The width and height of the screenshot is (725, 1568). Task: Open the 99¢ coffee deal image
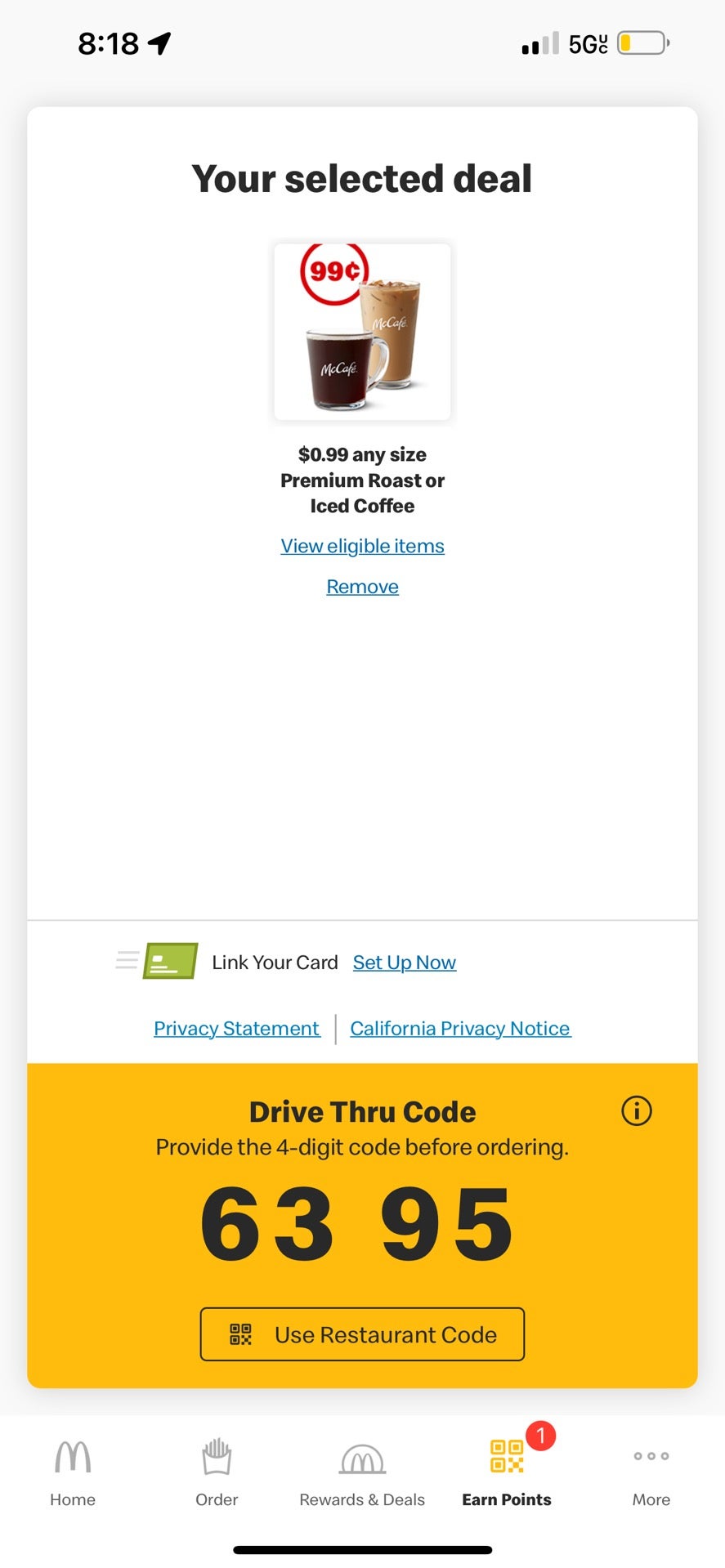[362, 332]
